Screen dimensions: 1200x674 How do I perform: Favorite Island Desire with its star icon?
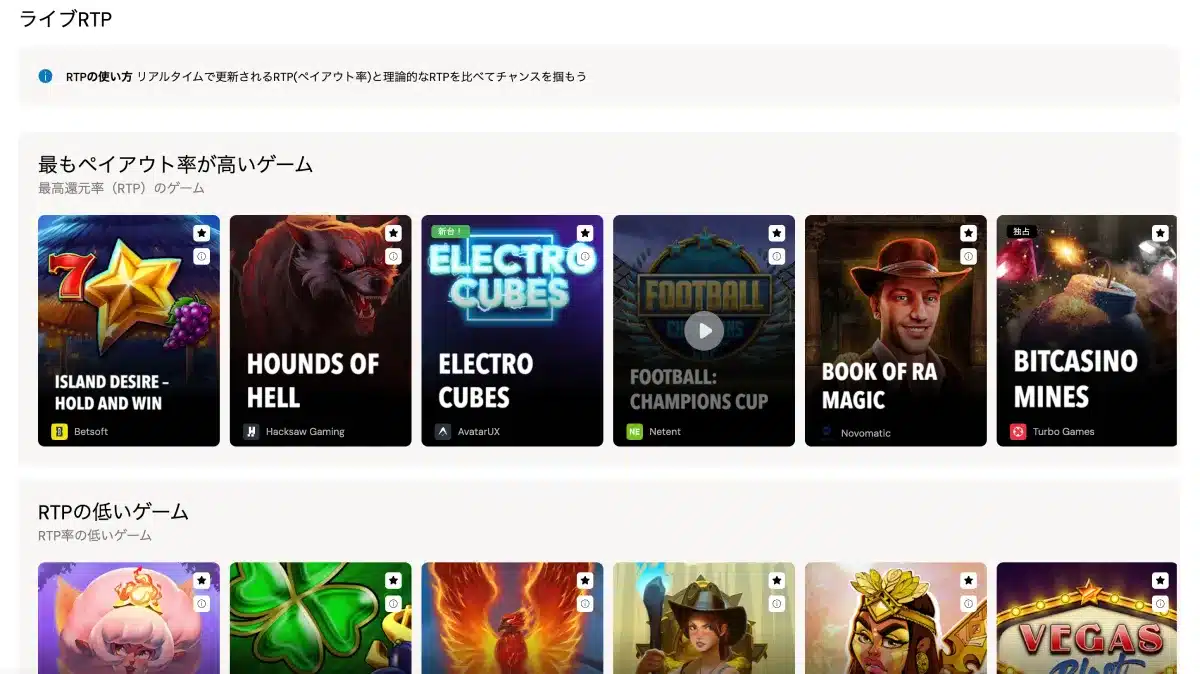[202, 233]
